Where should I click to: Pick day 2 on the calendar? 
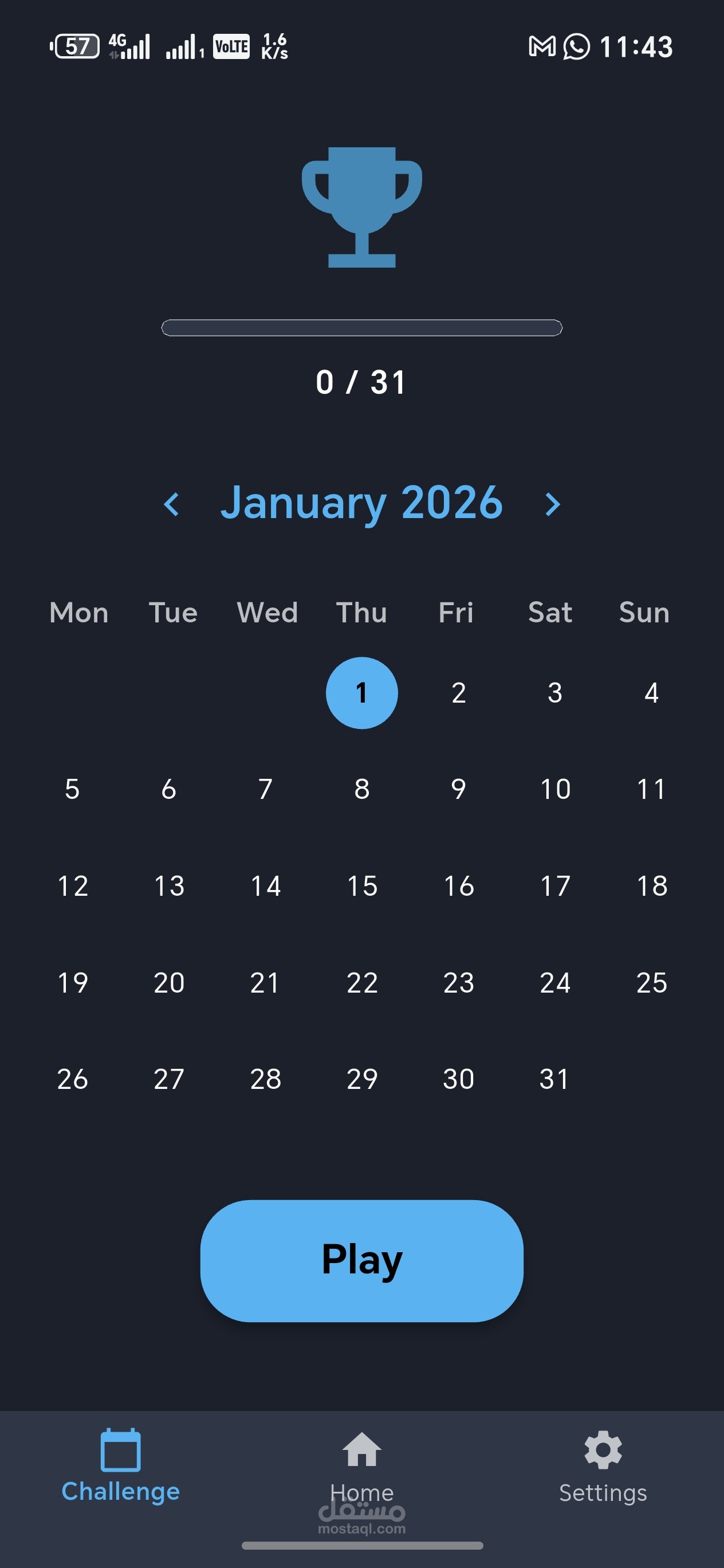click(x=459, y=693)
